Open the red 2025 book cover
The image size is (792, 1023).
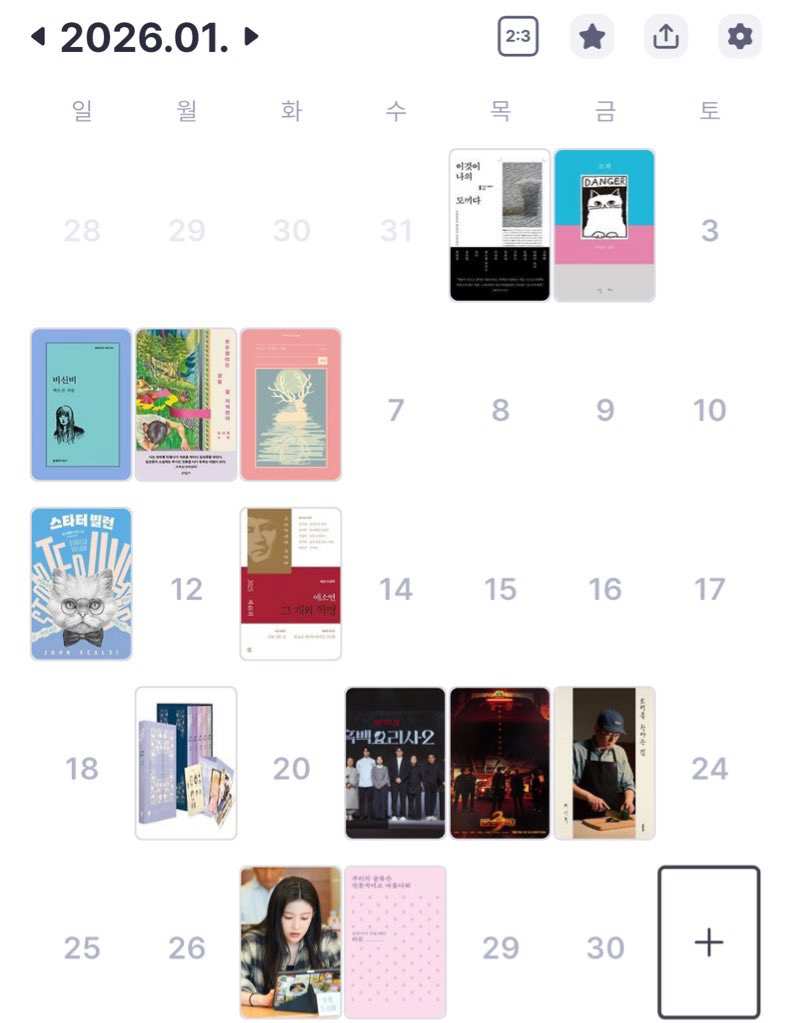point(290,584)
